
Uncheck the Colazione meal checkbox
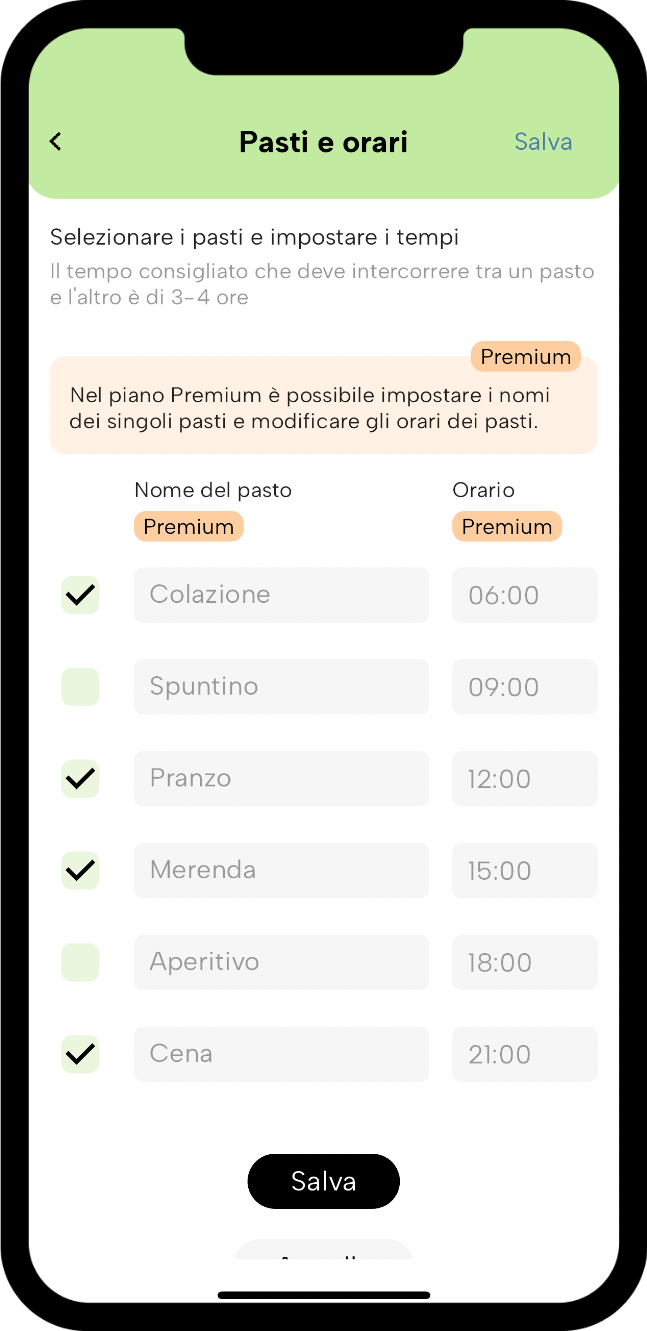80,595
